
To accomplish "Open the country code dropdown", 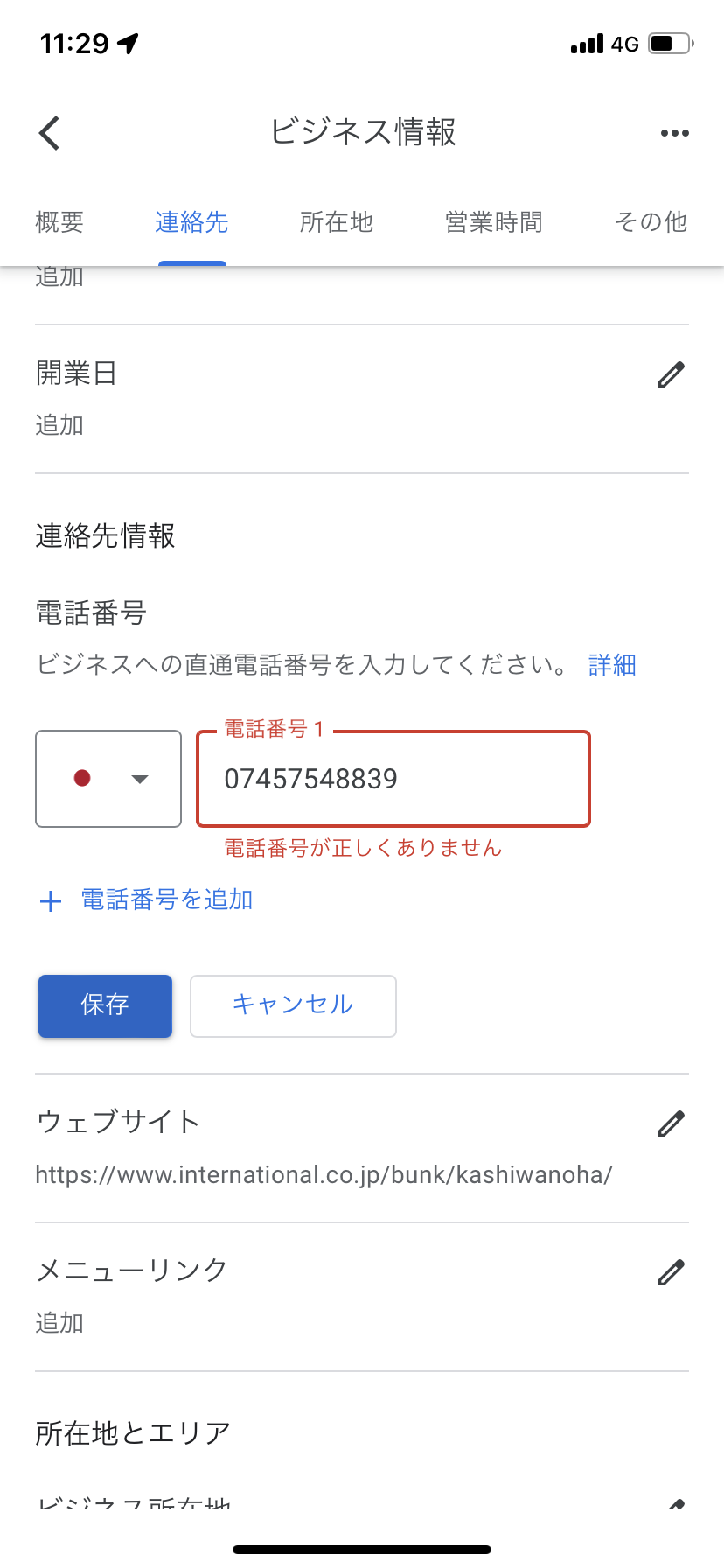I will click(x=108, y=779).
